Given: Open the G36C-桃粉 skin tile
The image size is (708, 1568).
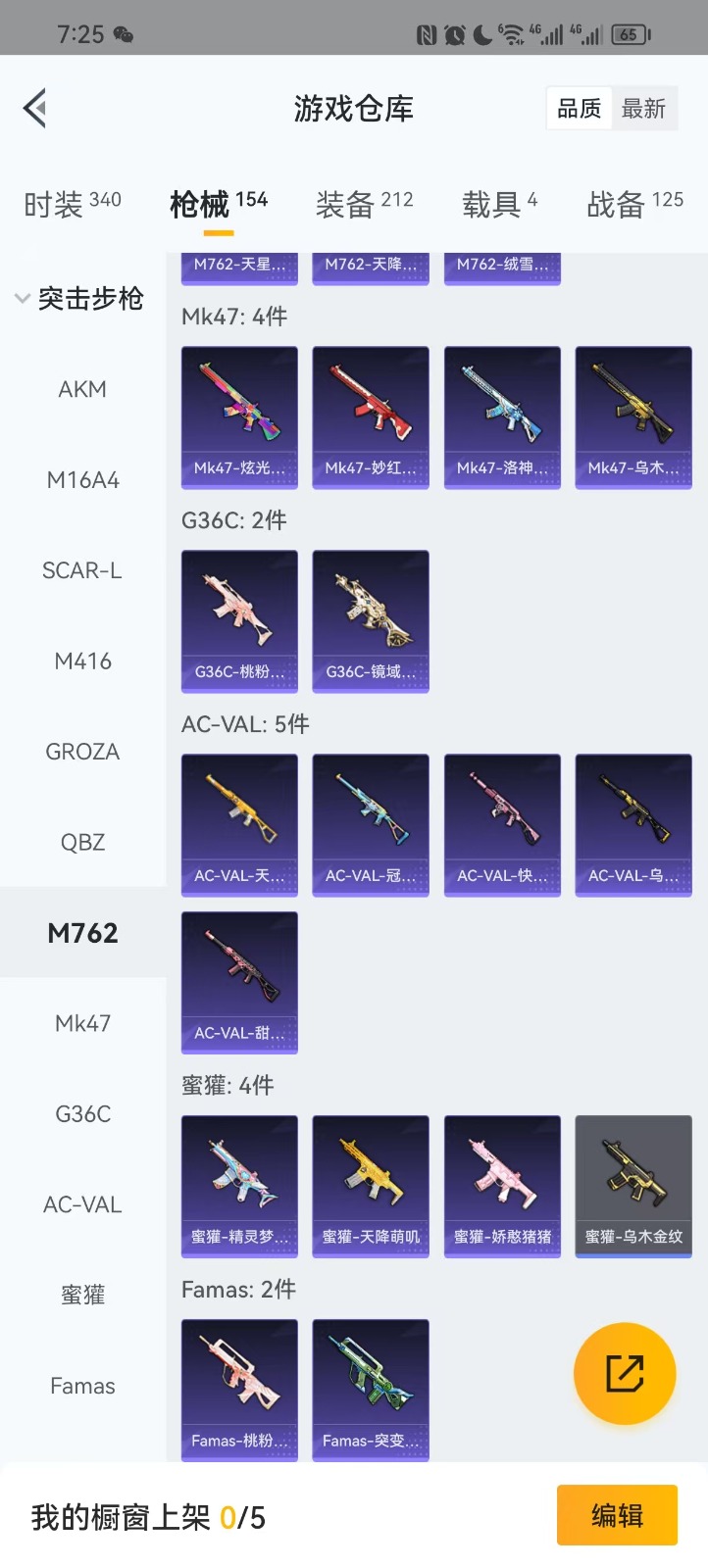Looking at the screenshot, I should click(239, 620).
